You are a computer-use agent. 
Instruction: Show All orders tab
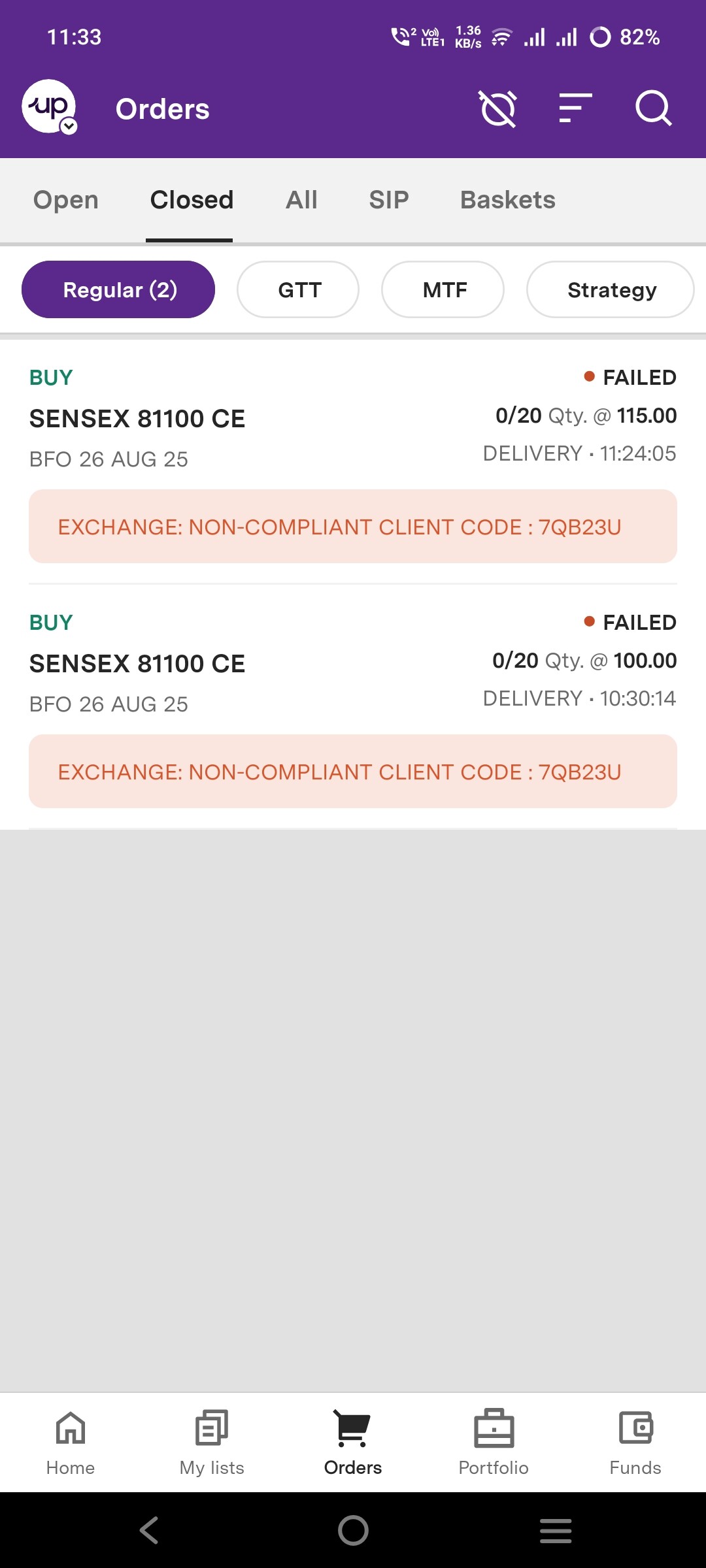click(301, 200)
